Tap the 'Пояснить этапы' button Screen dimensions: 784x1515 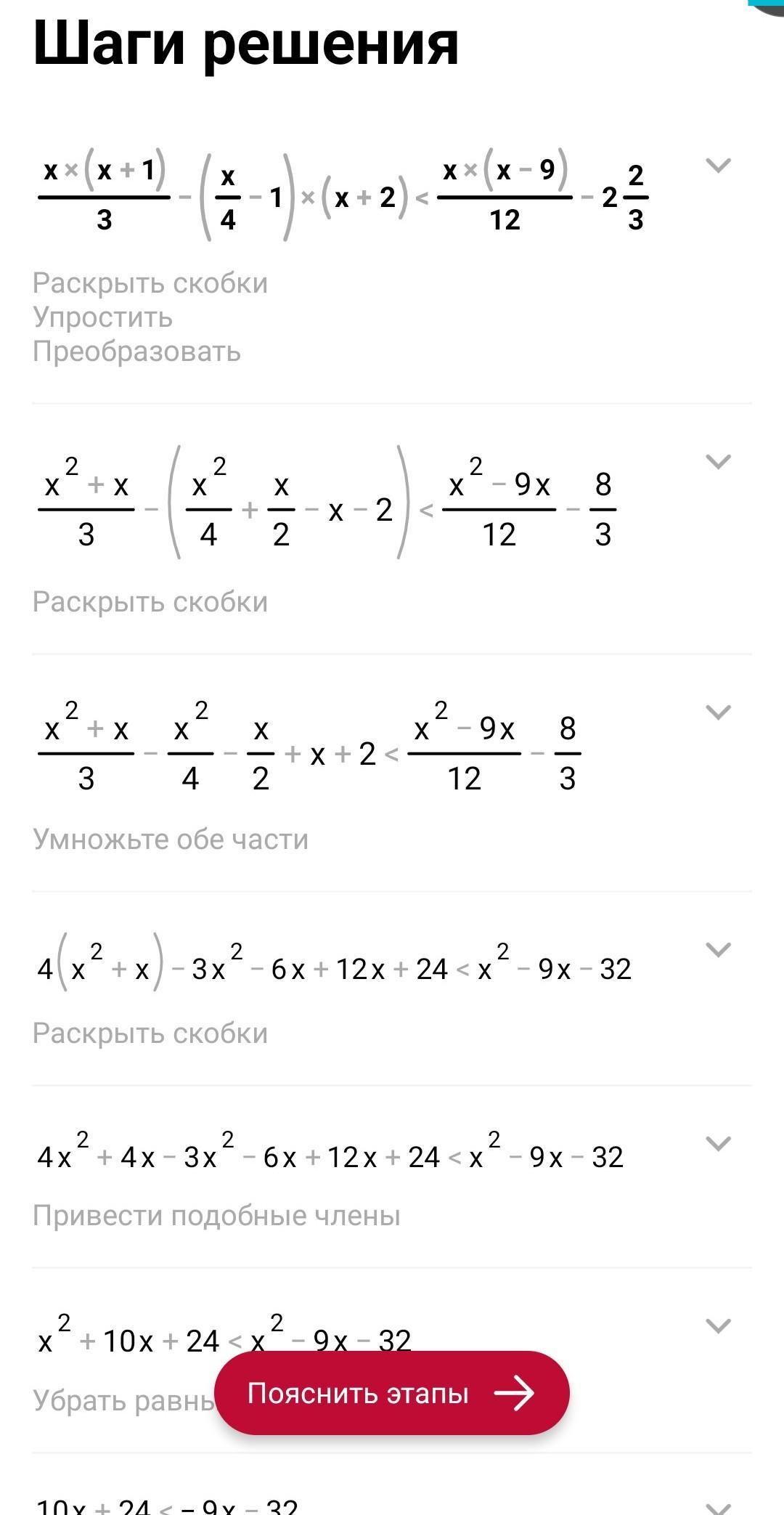point(392,1393)
